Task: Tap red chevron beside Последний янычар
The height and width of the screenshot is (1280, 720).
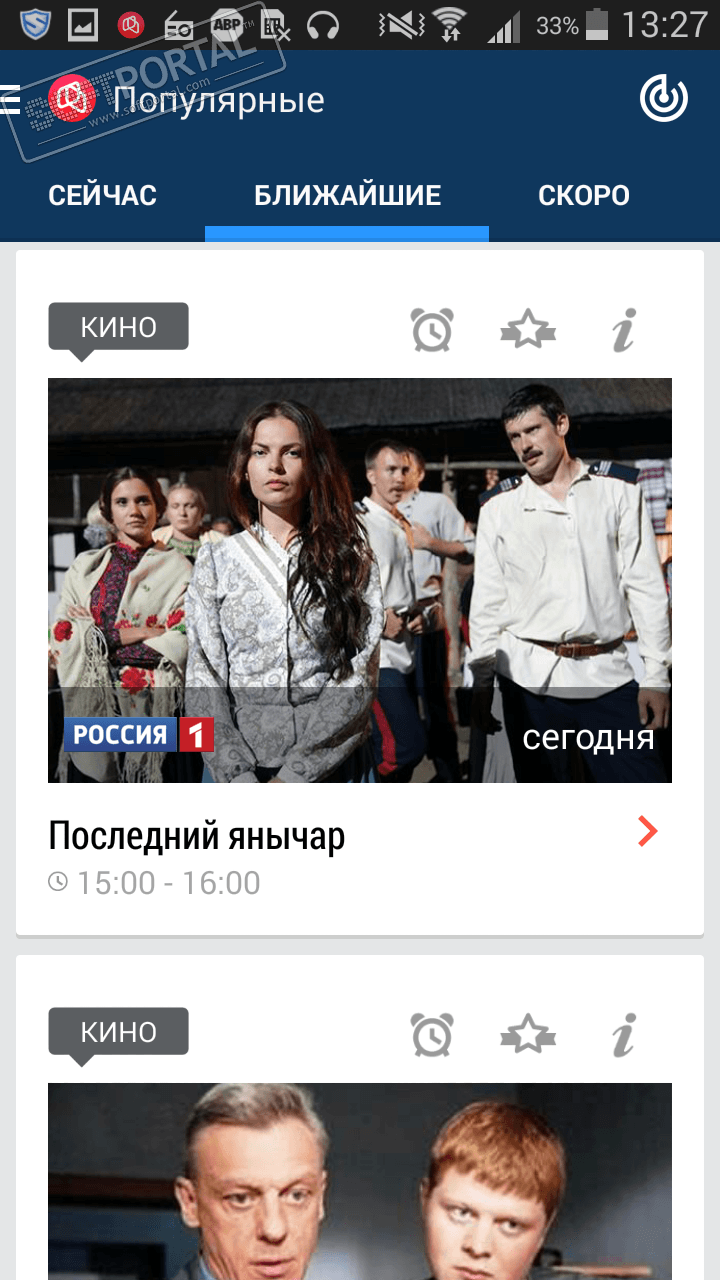Action: click(648, 831)
